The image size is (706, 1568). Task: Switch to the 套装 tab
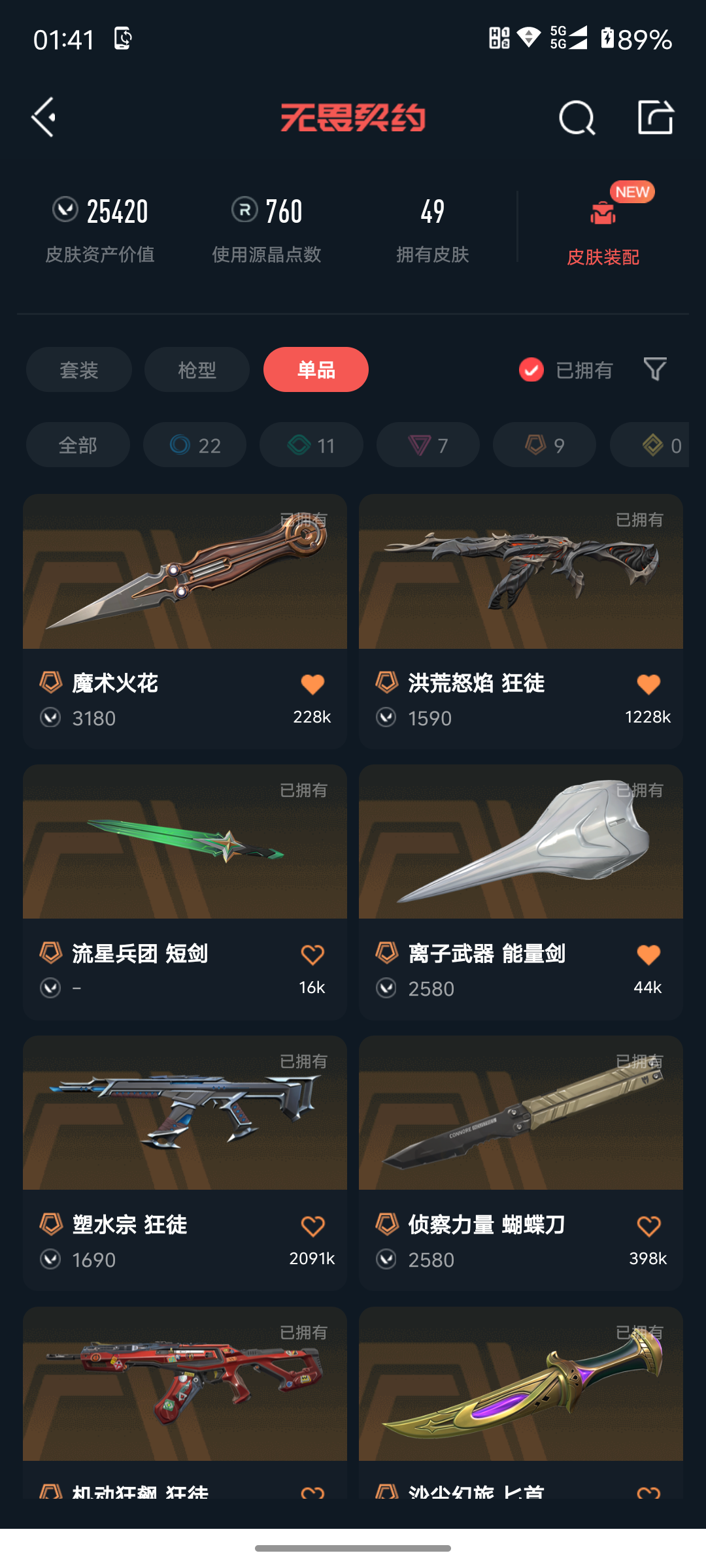click(x=79, y=370)
